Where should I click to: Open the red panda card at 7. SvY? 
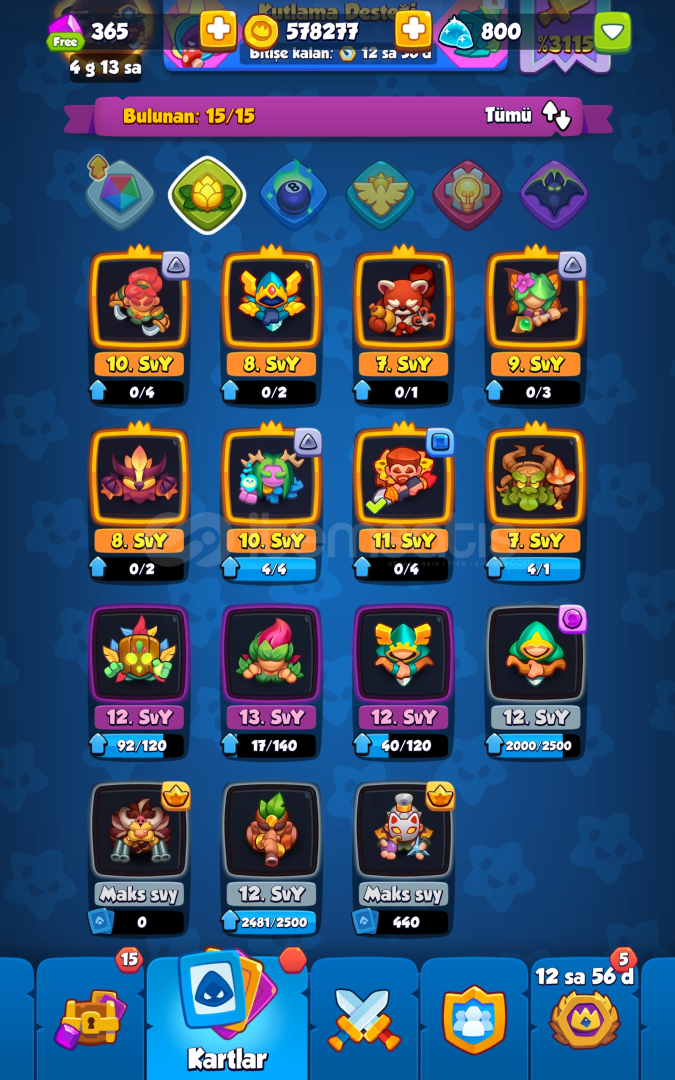(x=404, y=326)
